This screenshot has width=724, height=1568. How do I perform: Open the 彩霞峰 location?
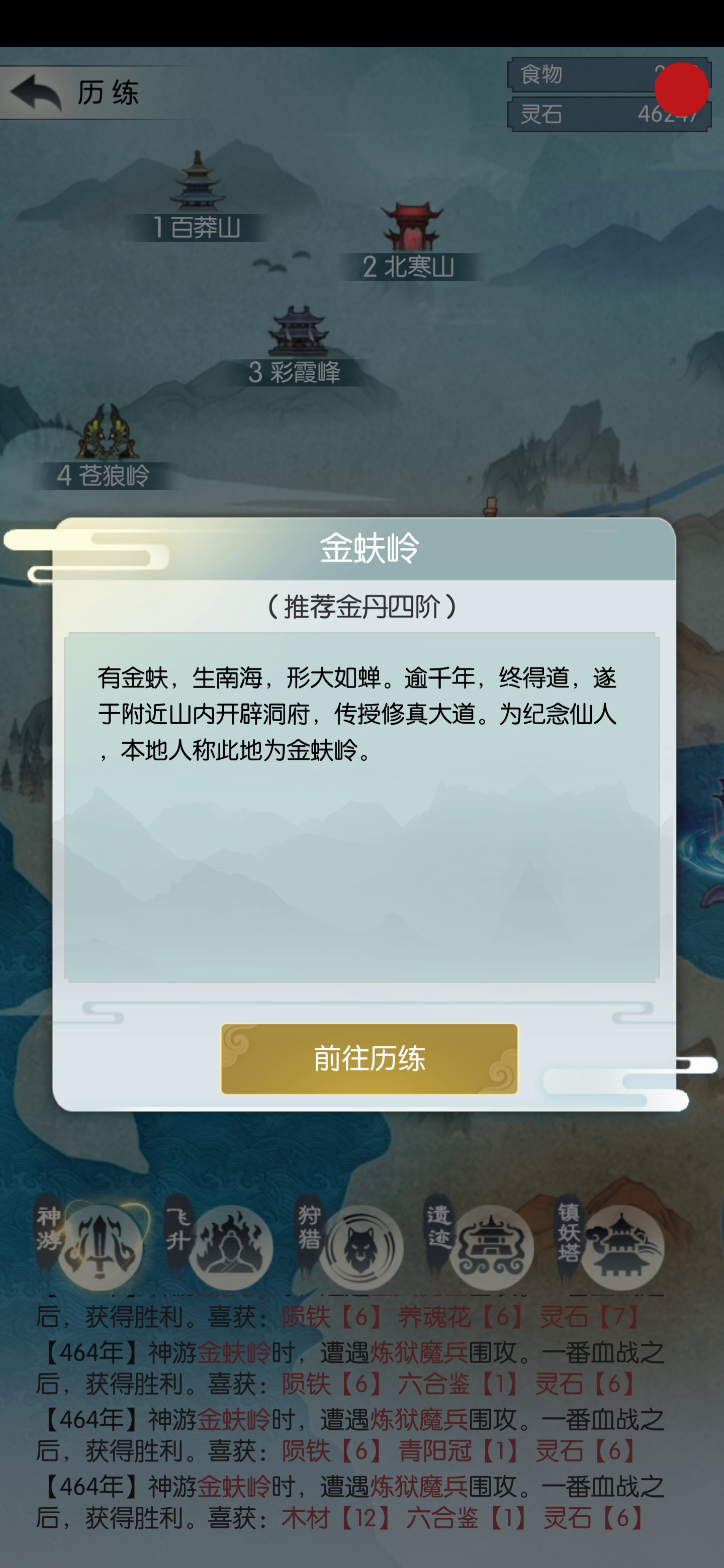[297, 346]
